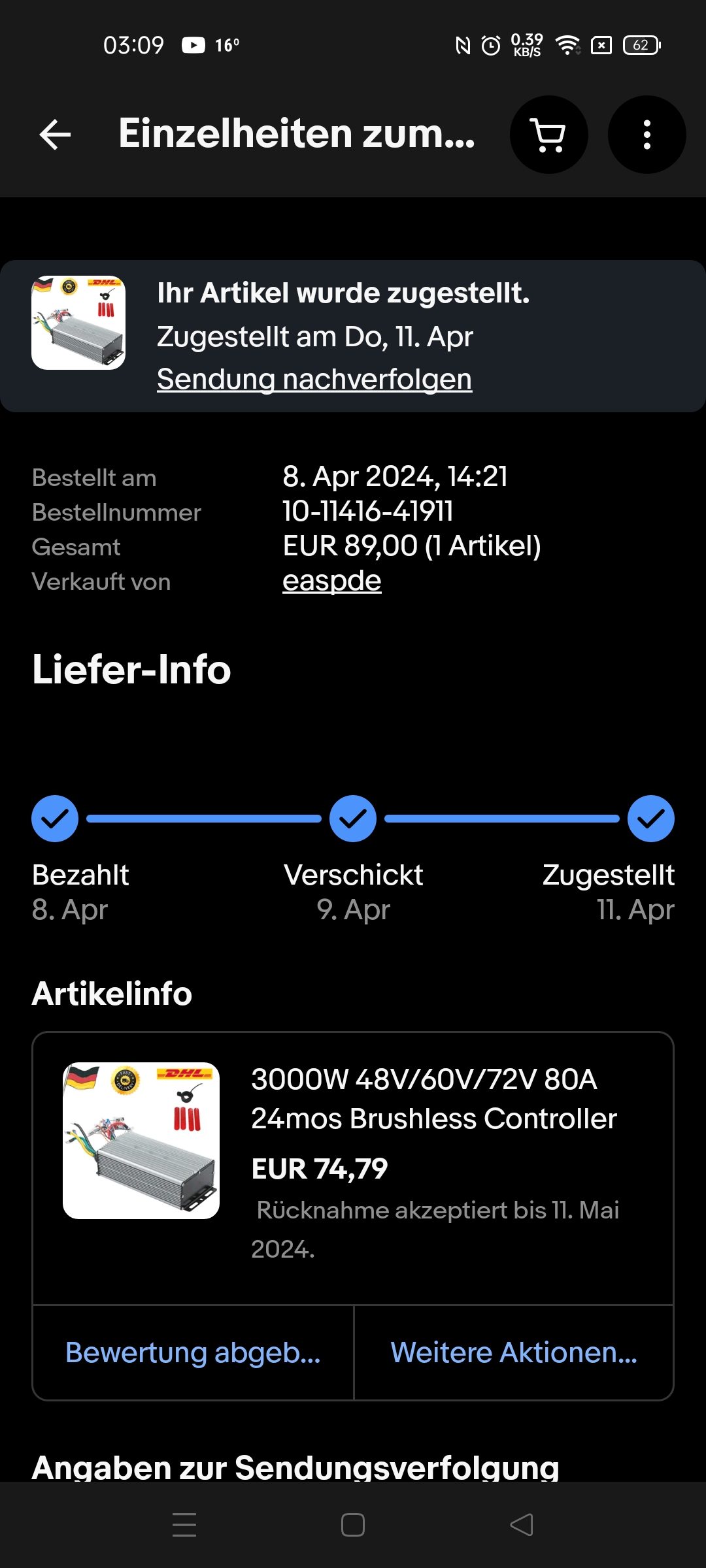Open seller profile easpde
Image resolution: width=706 pixels, height=1568 pixels.
point(331,581)
